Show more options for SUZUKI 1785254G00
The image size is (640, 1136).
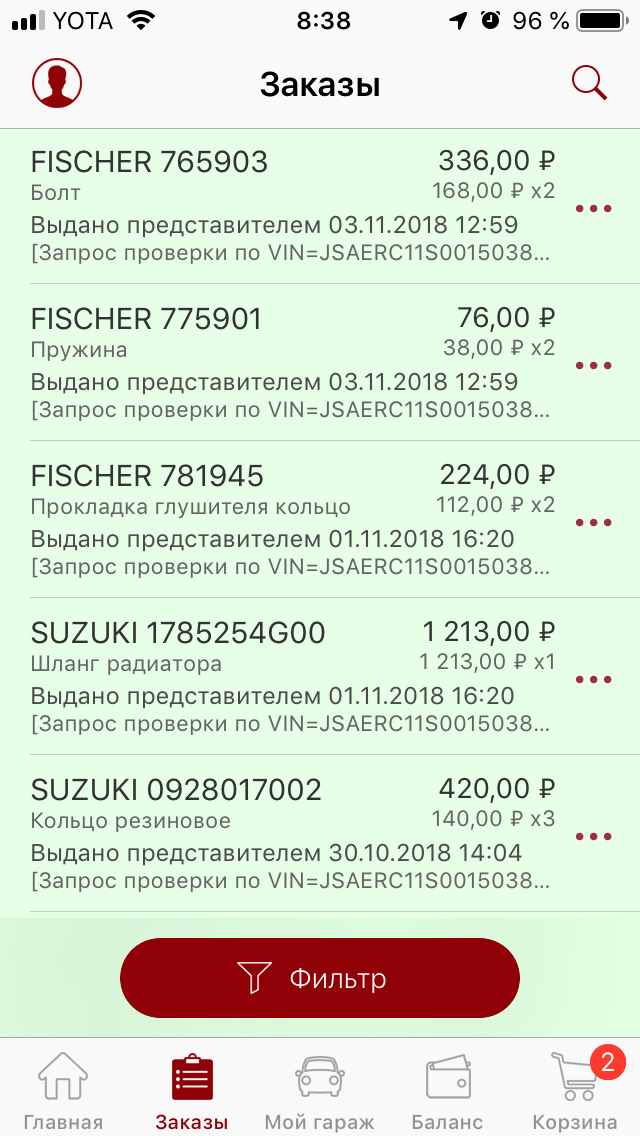click(593, 680)
